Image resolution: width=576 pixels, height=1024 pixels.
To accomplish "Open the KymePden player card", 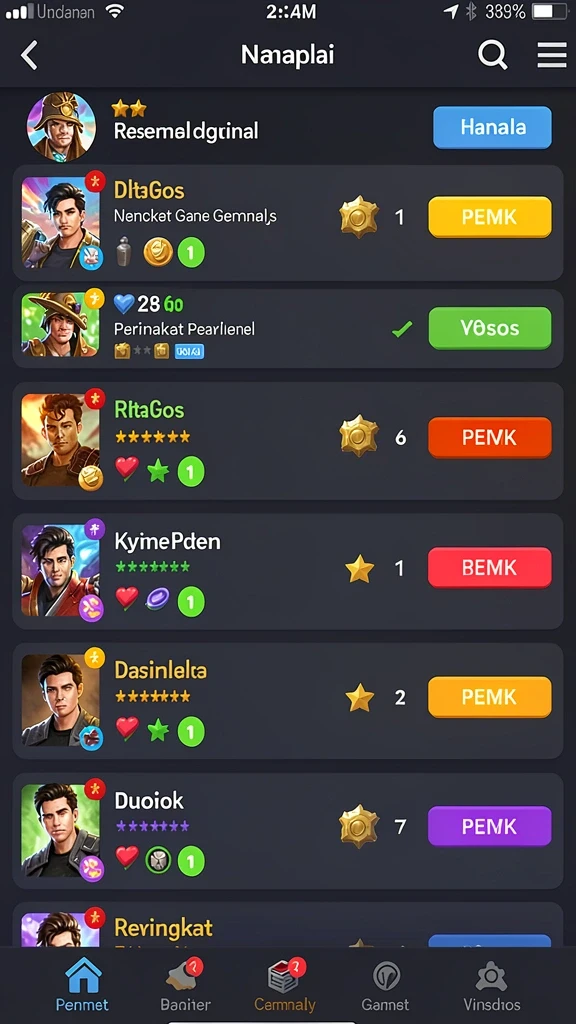I will click(x=288, y=571).
